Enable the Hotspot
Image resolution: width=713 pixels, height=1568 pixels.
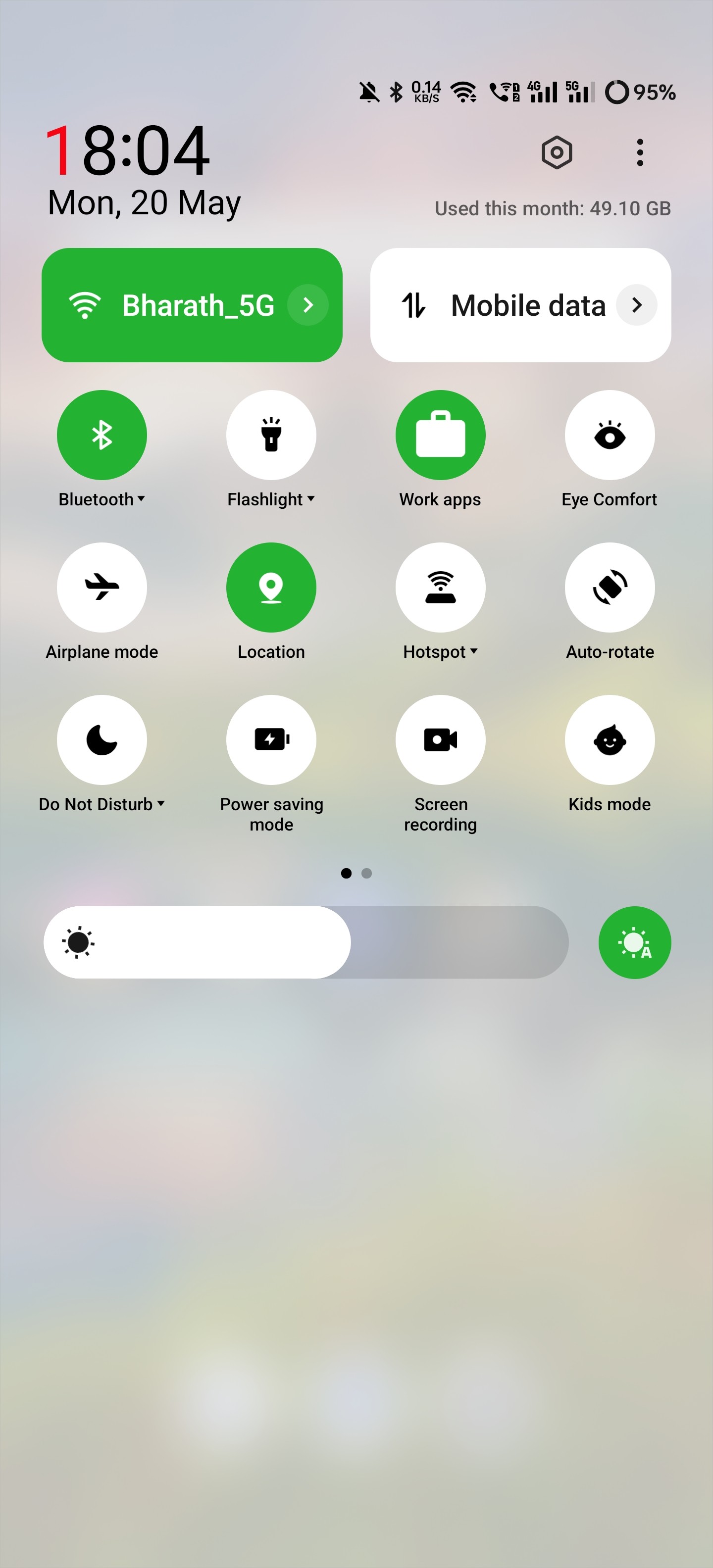coord(440,588)
